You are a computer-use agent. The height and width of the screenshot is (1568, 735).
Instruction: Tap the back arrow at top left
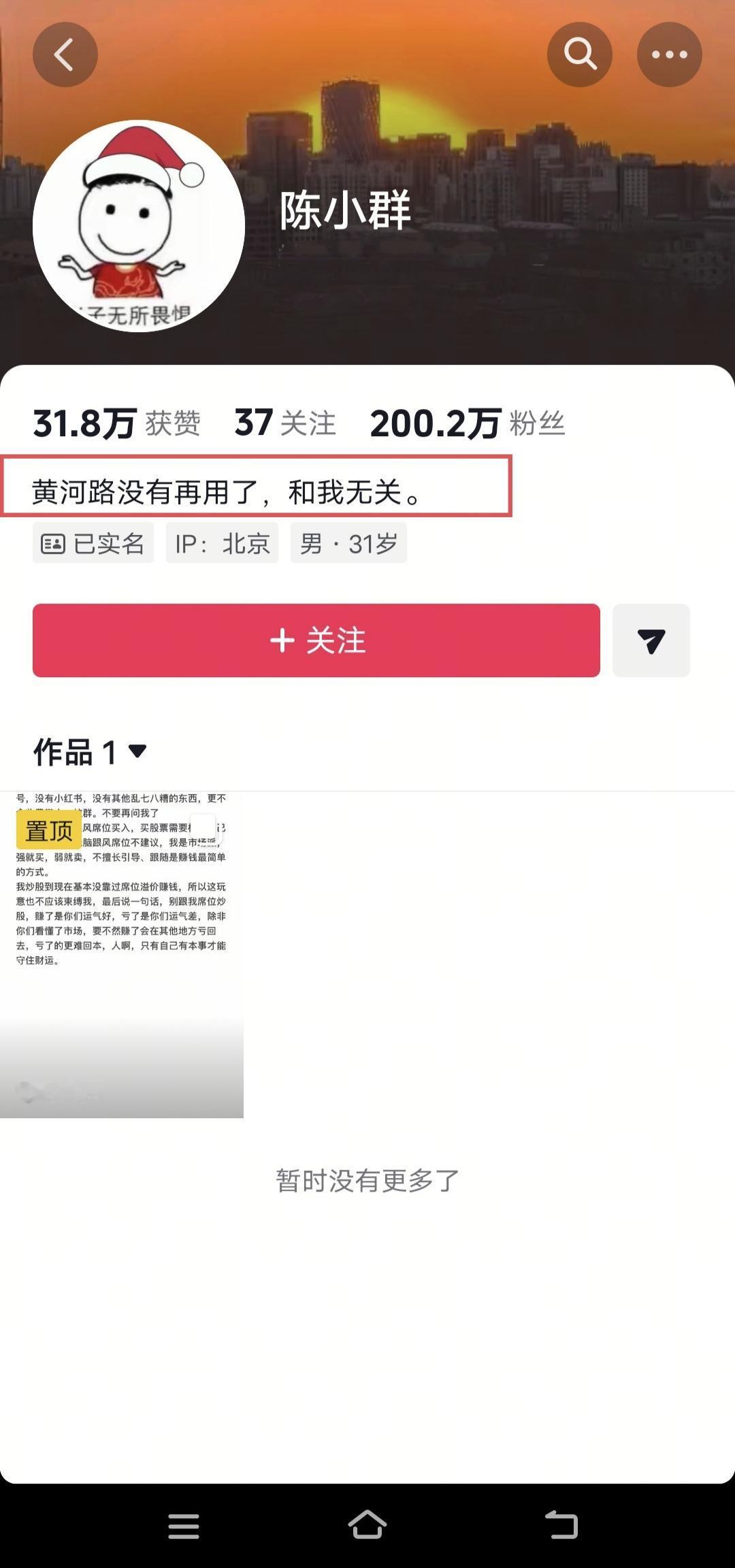click(65, 54)
